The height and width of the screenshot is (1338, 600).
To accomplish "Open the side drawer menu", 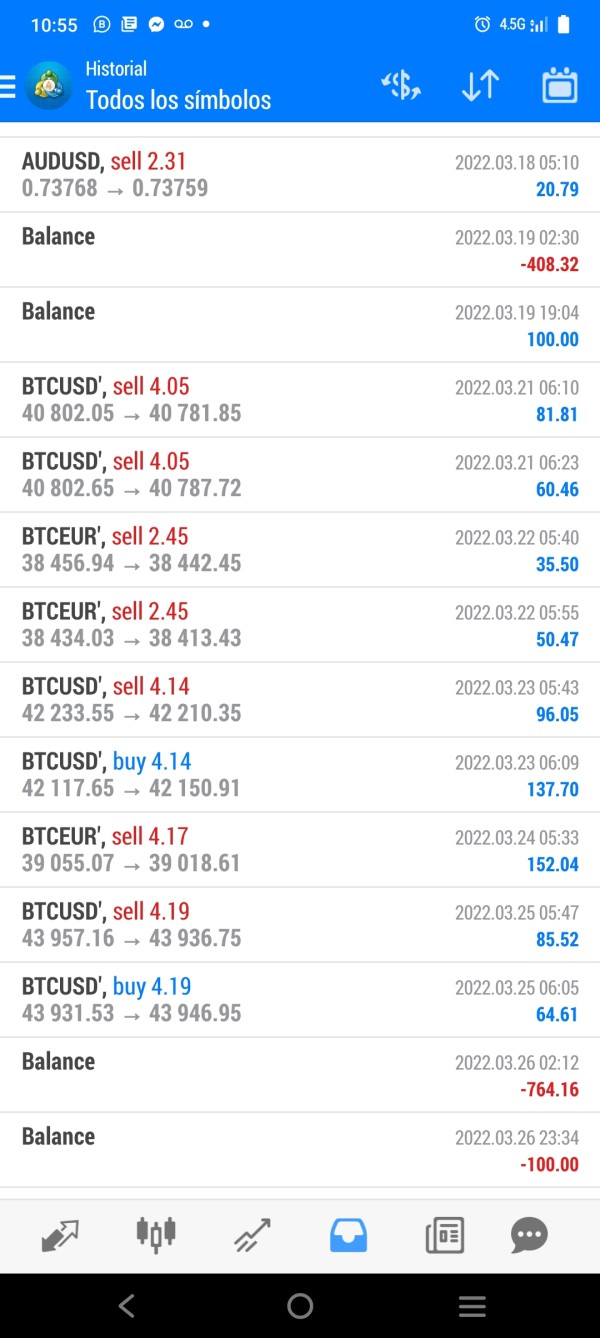I will (9, 87).
